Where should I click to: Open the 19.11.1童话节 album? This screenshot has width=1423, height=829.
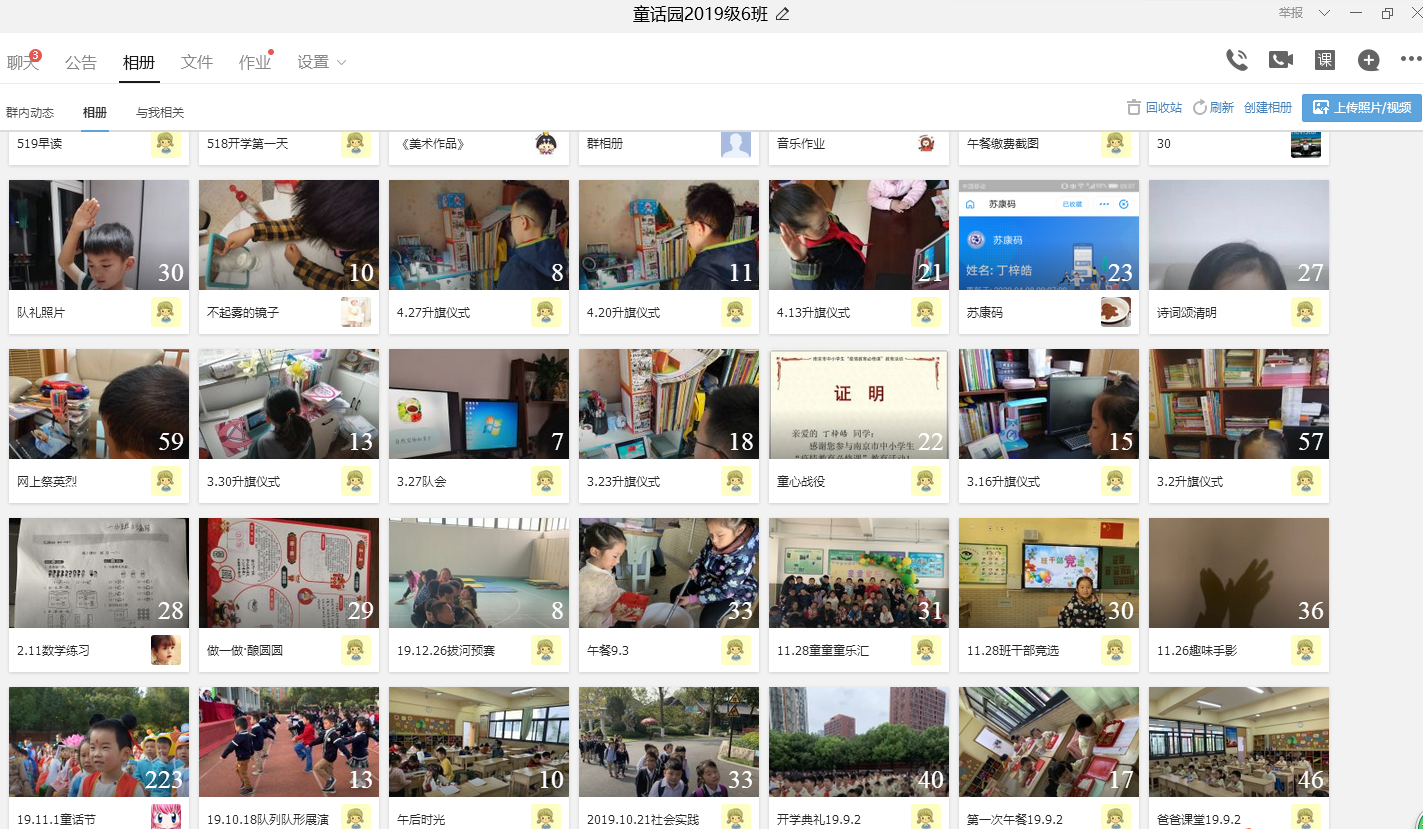(98, 742)
